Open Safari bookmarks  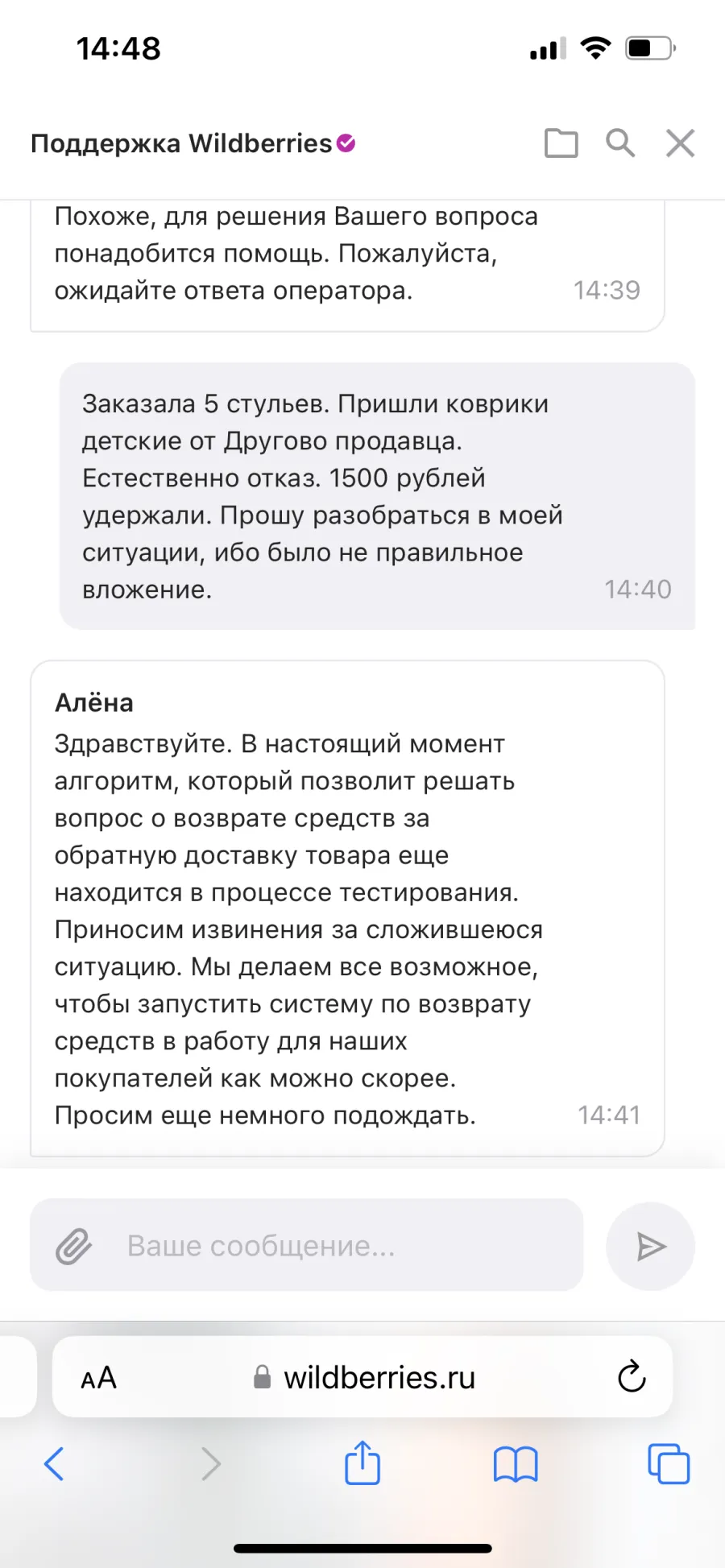point(516,1464)
